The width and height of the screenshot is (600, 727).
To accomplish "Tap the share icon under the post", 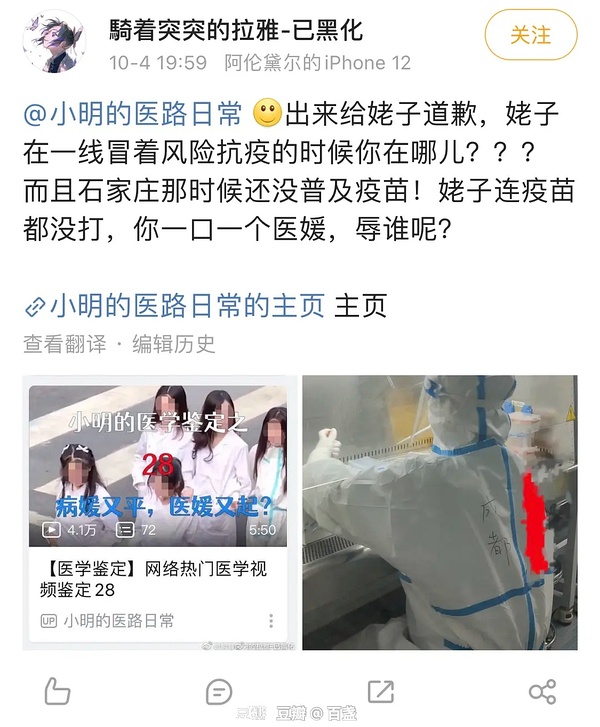I will [x=542, y=691].
